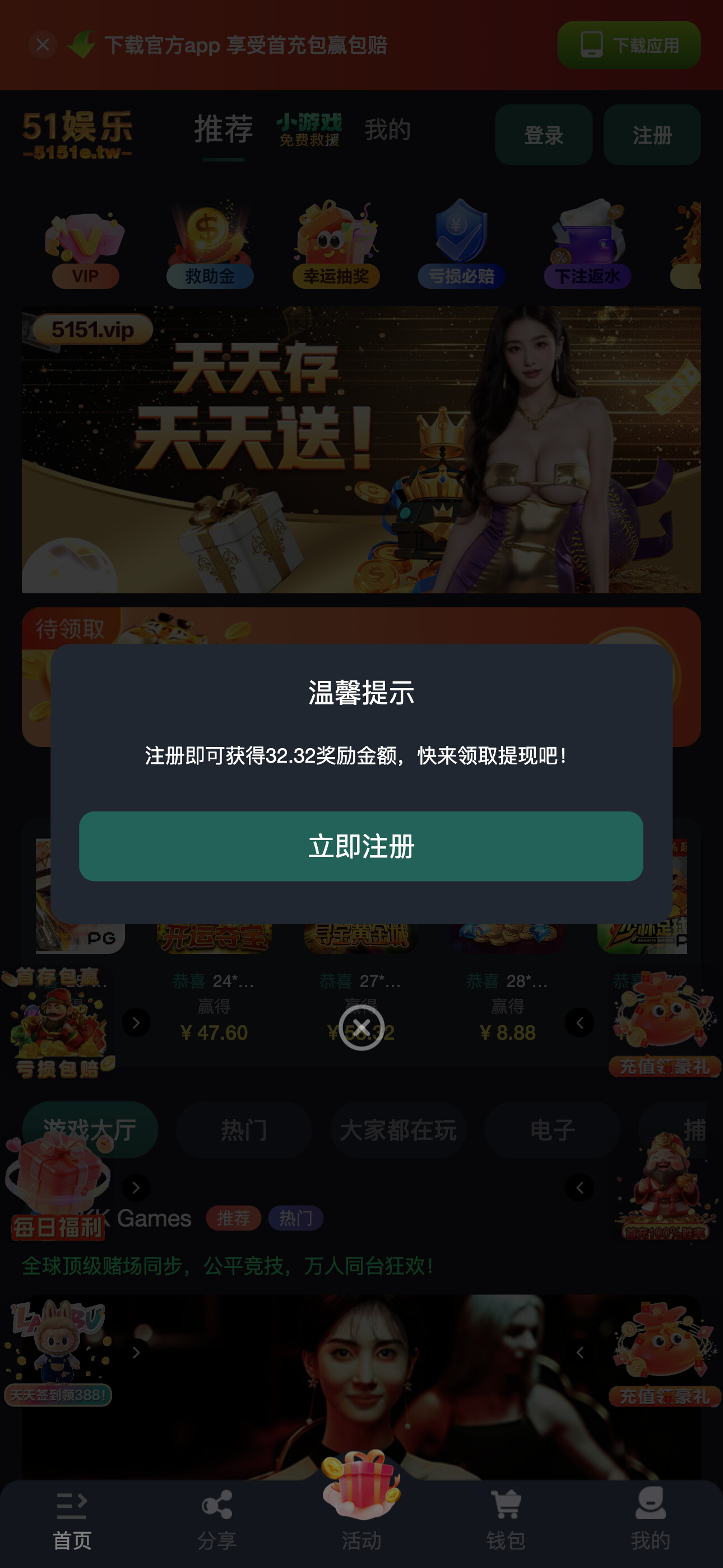
Task: Open the 活动 gift tab
Action: point(361,1504)
